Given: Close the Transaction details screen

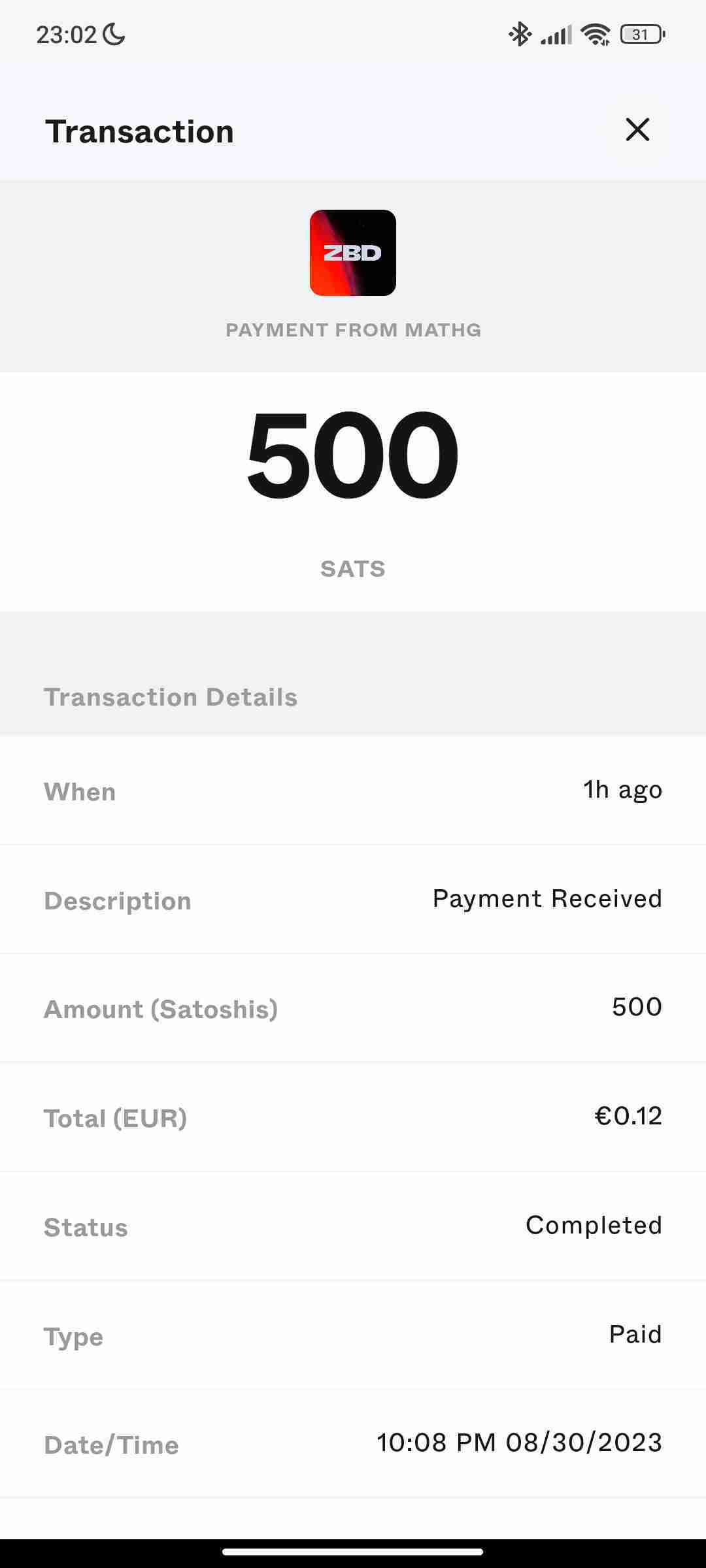Looking at the screenshot, I should pos(637,129).
